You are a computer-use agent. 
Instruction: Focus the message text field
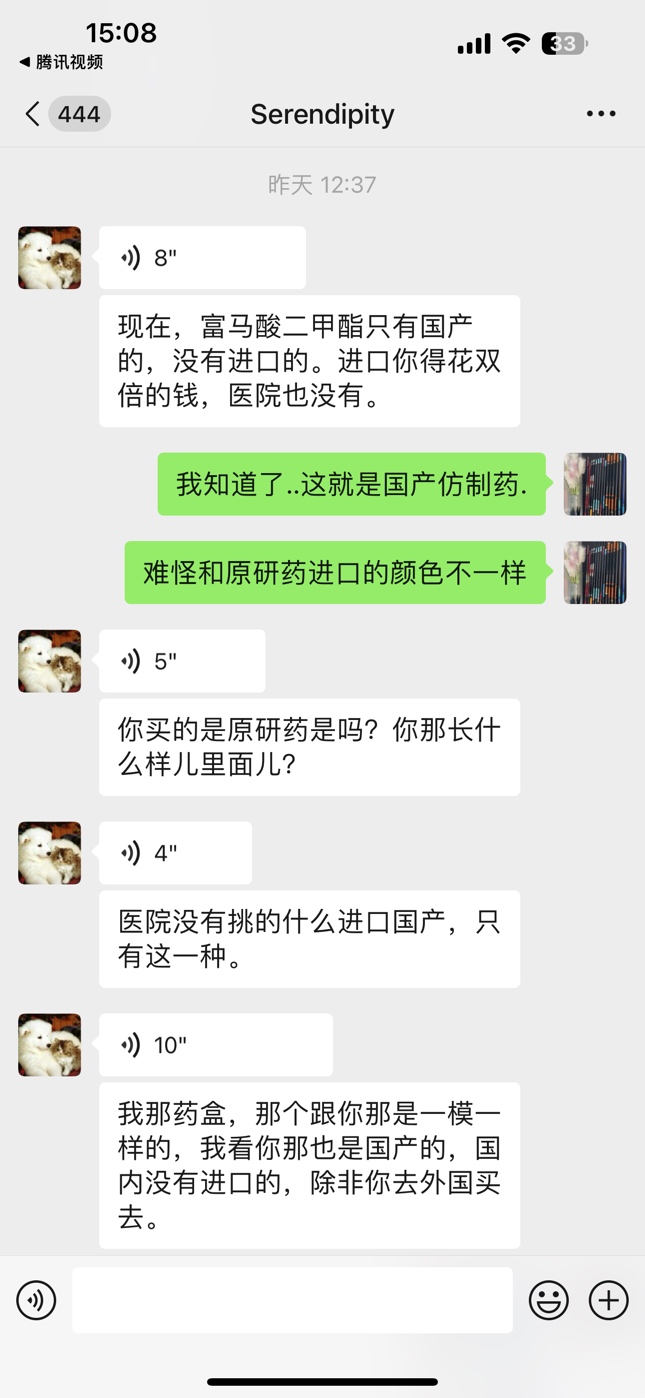pos(292,1300)
